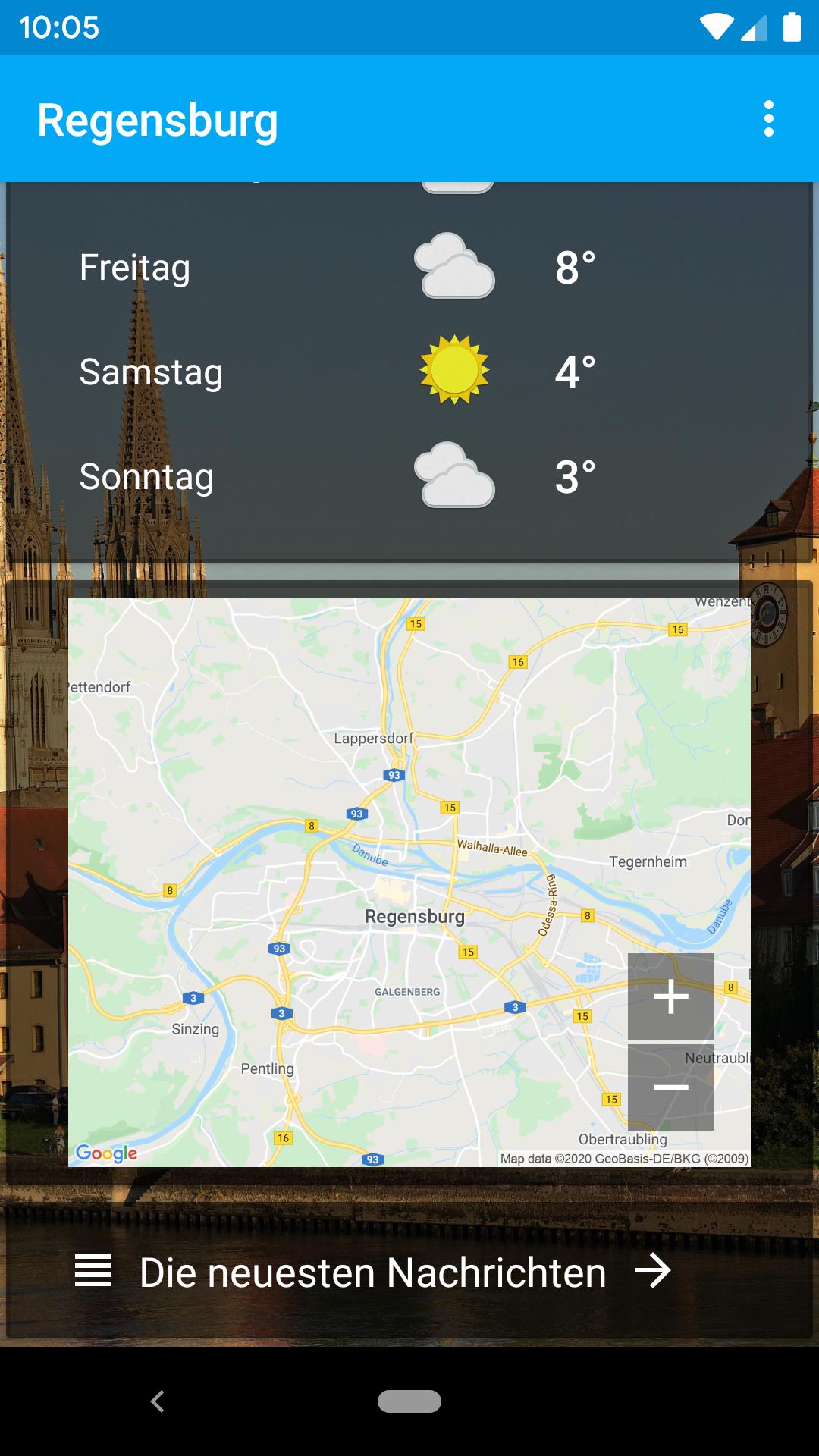Zoom out using the map minus button
The image size is (819, 1456).
coord(671,1087)
